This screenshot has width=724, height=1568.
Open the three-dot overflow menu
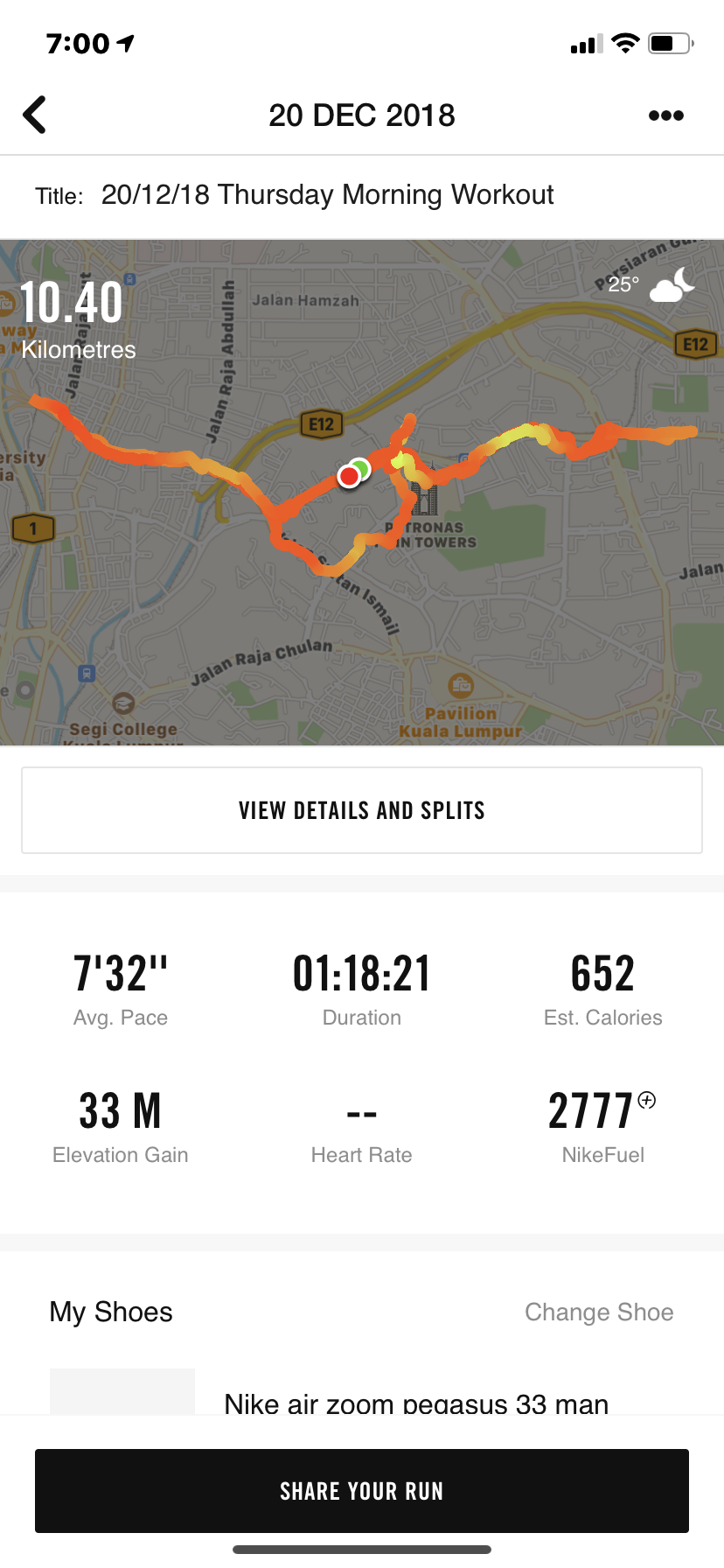(666, 115)
